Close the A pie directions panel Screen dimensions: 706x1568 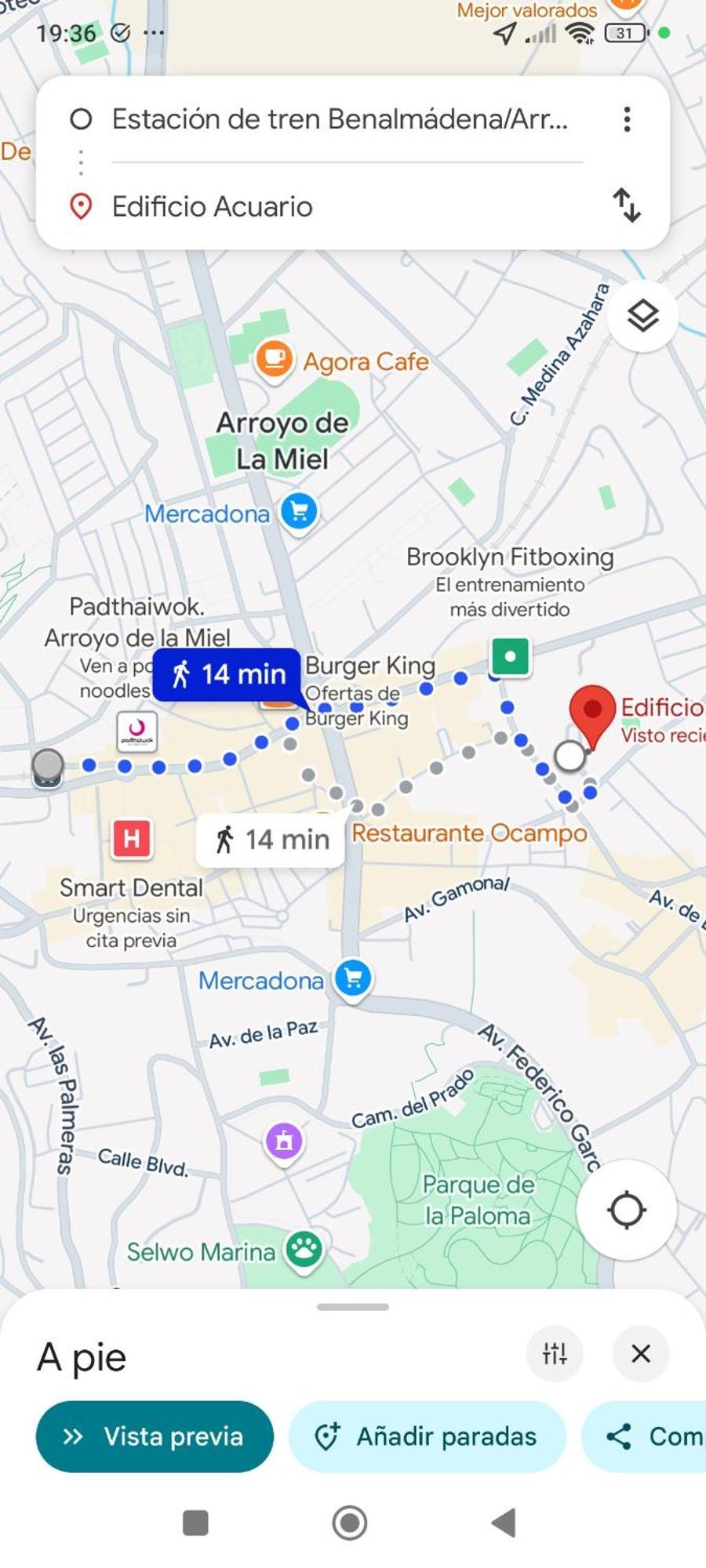pos(641,1353)
